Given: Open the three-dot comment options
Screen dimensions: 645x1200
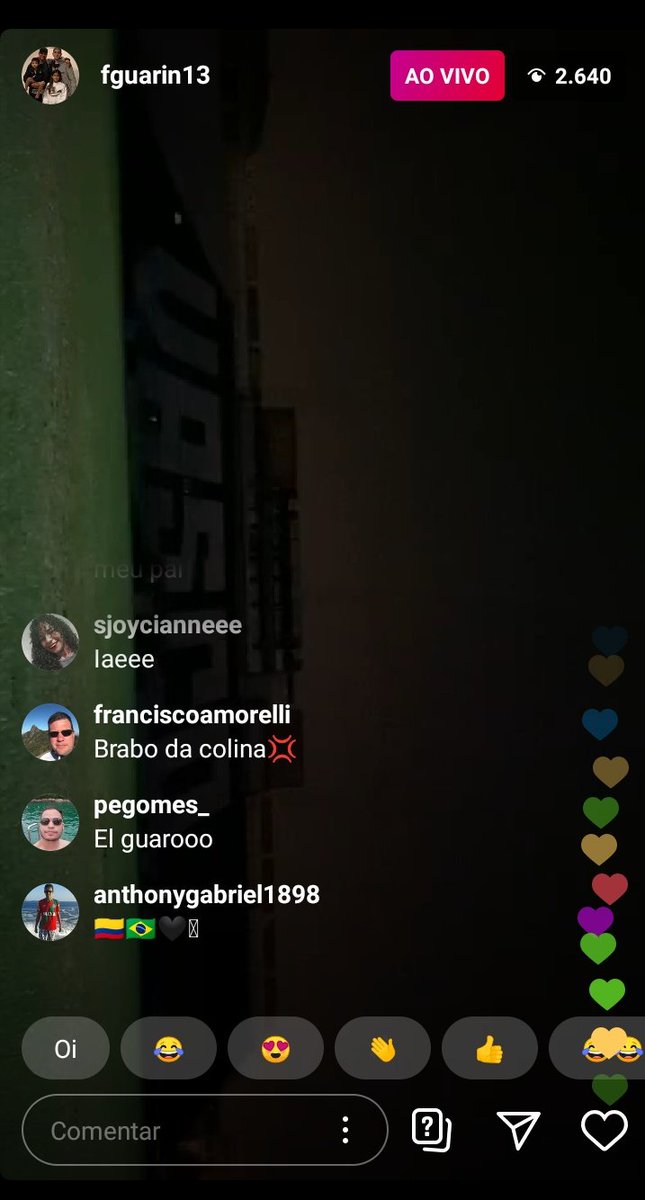Looking at the screenshot, I should (345, 1131).
